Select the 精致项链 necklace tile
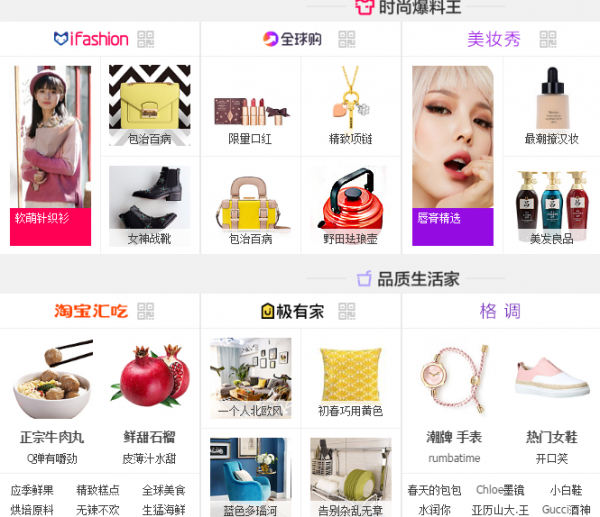Image resolution: width=600 pixels, height=517 pixels. click(x=350, y=108)
